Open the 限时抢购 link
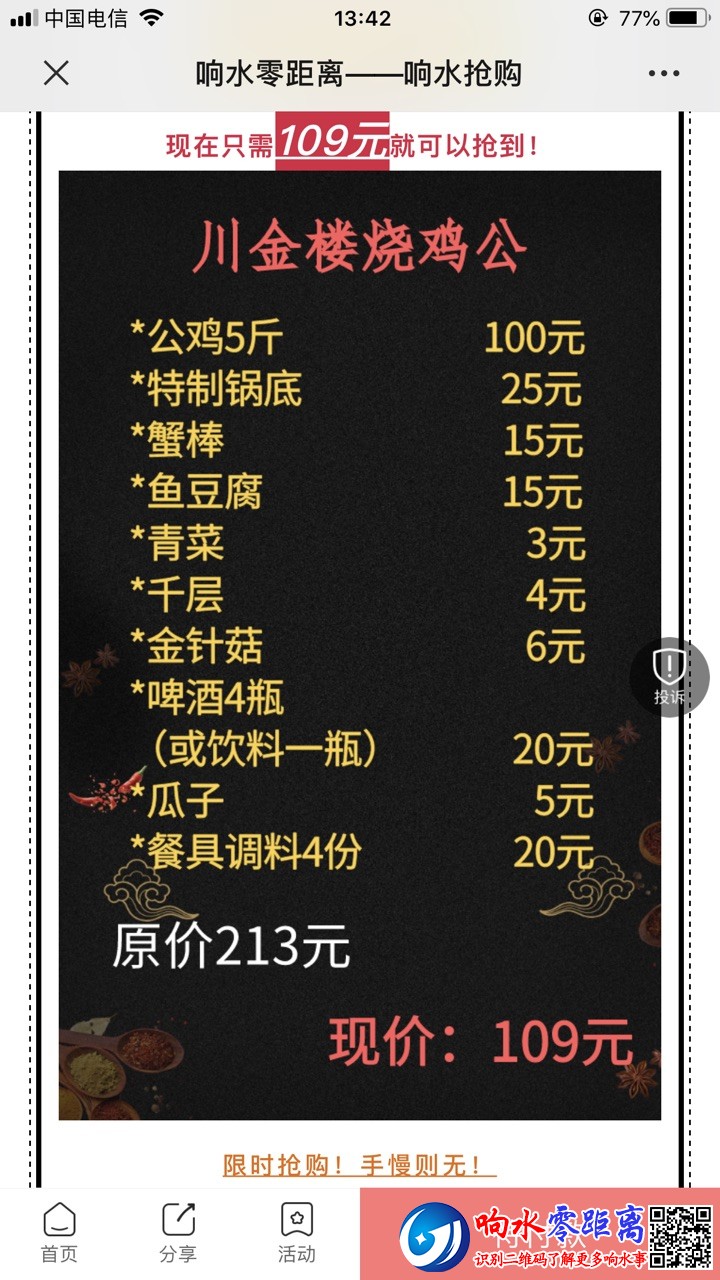 click(x=359, y=1165)
